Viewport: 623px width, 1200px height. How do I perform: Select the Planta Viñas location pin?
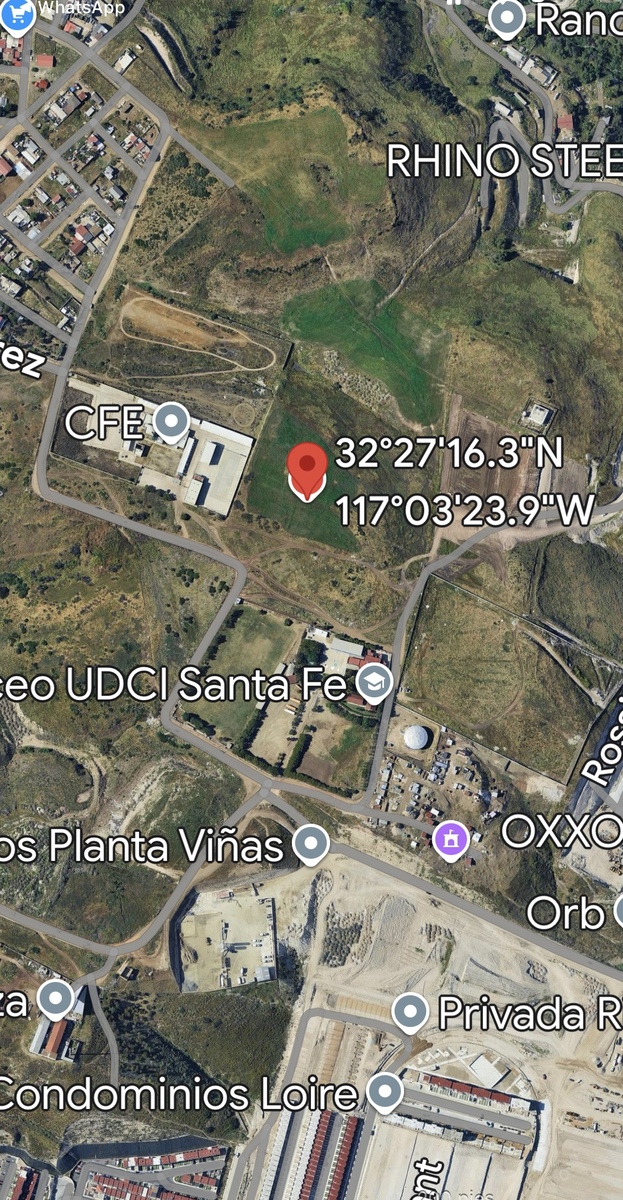(311, 844)
